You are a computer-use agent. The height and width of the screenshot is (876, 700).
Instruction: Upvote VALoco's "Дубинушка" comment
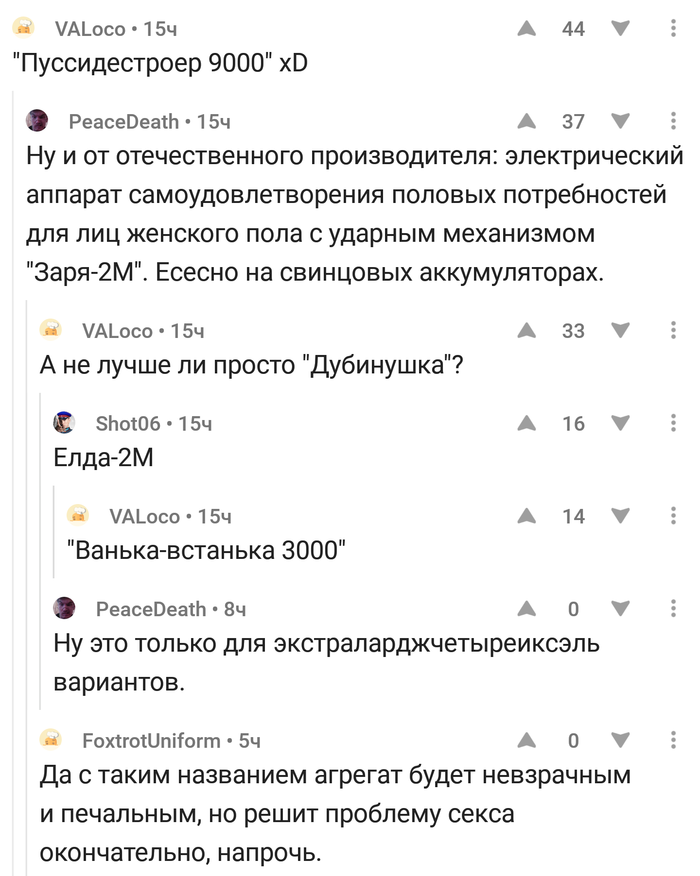click(527, 330)
